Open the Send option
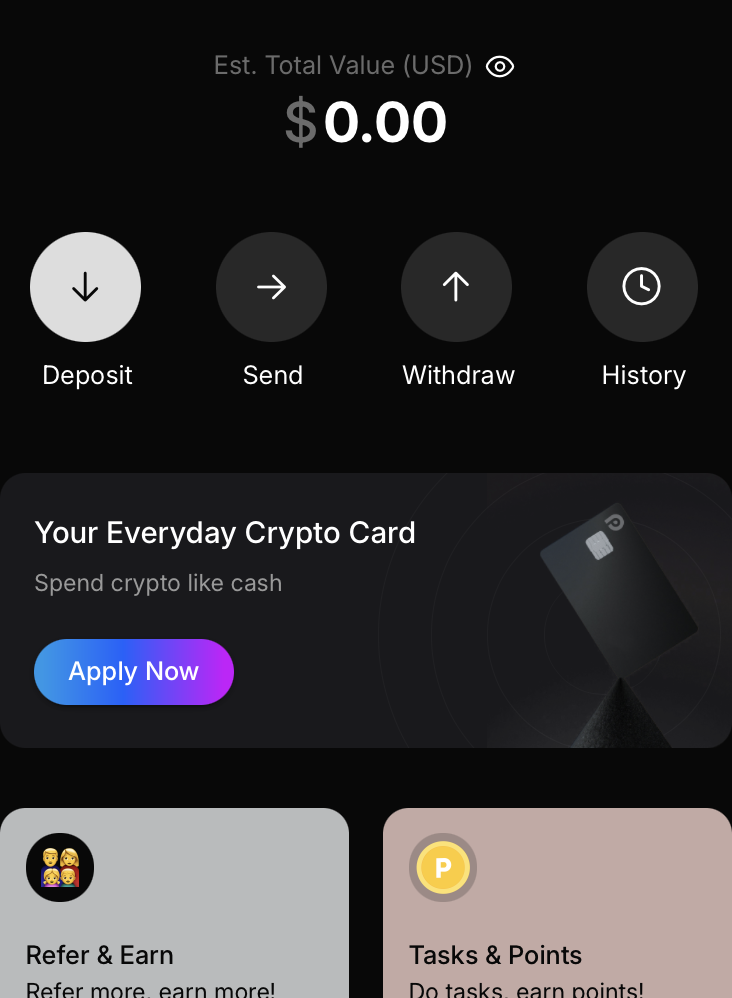 coord(272,288)
